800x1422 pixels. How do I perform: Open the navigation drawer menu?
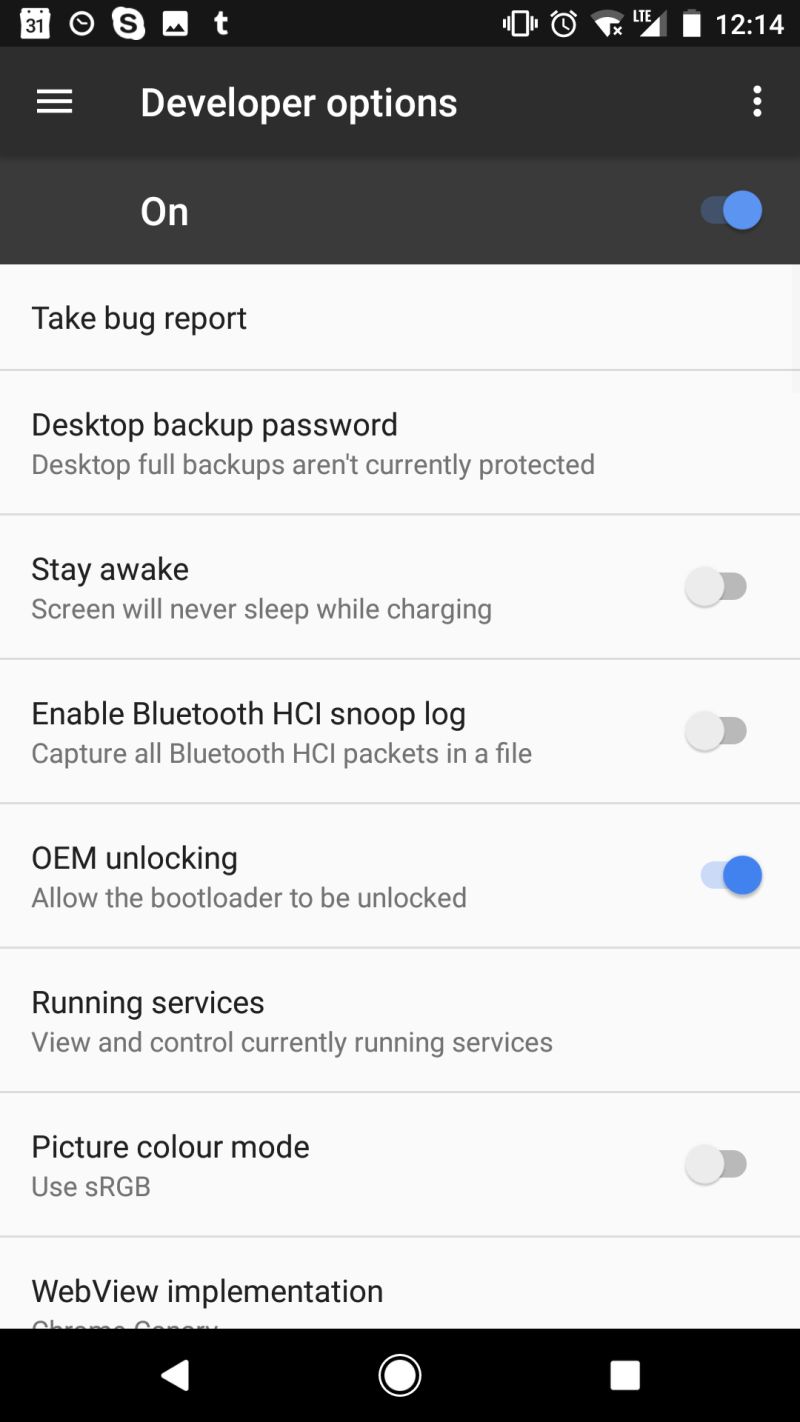pos(53,101)
